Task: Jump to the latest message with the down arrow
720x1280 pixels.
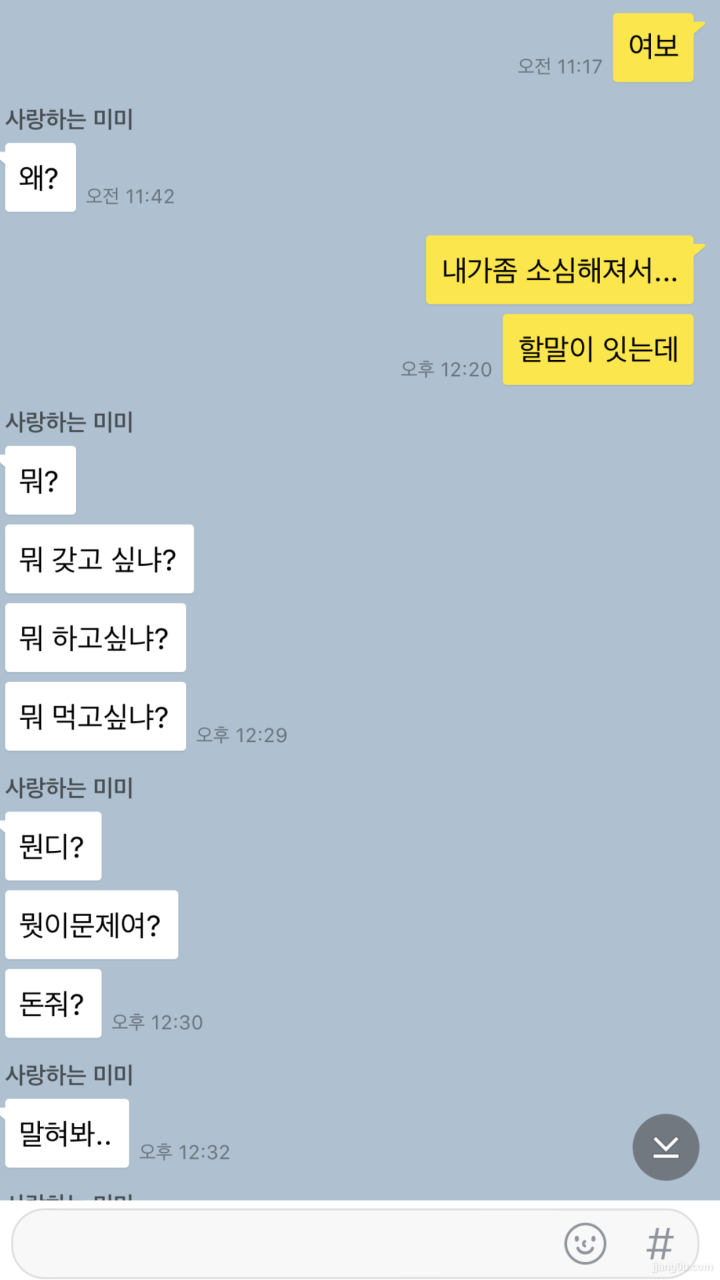Action: click(x=666, y=1147)
